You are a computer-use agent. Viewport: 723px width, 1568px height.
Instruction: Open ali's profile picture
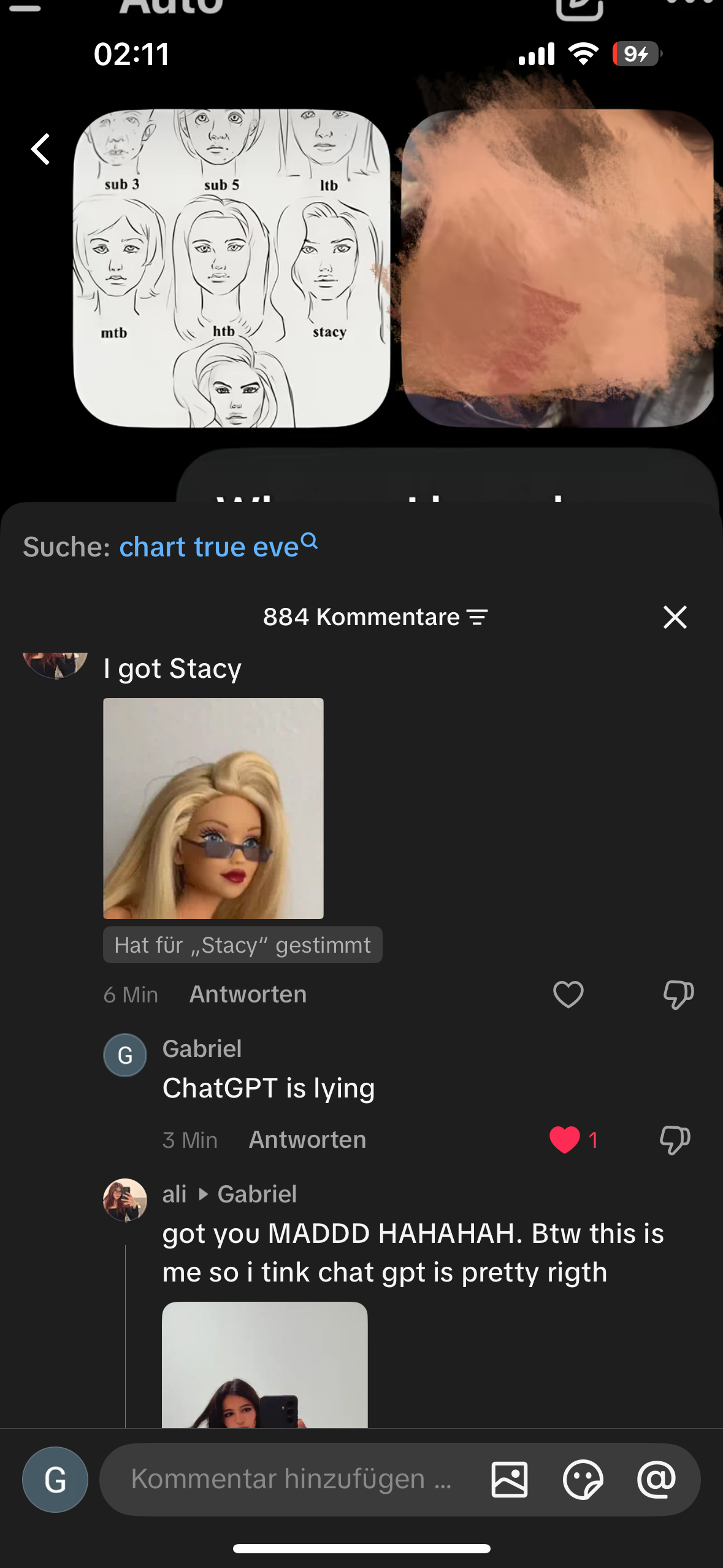point(125,1200)
